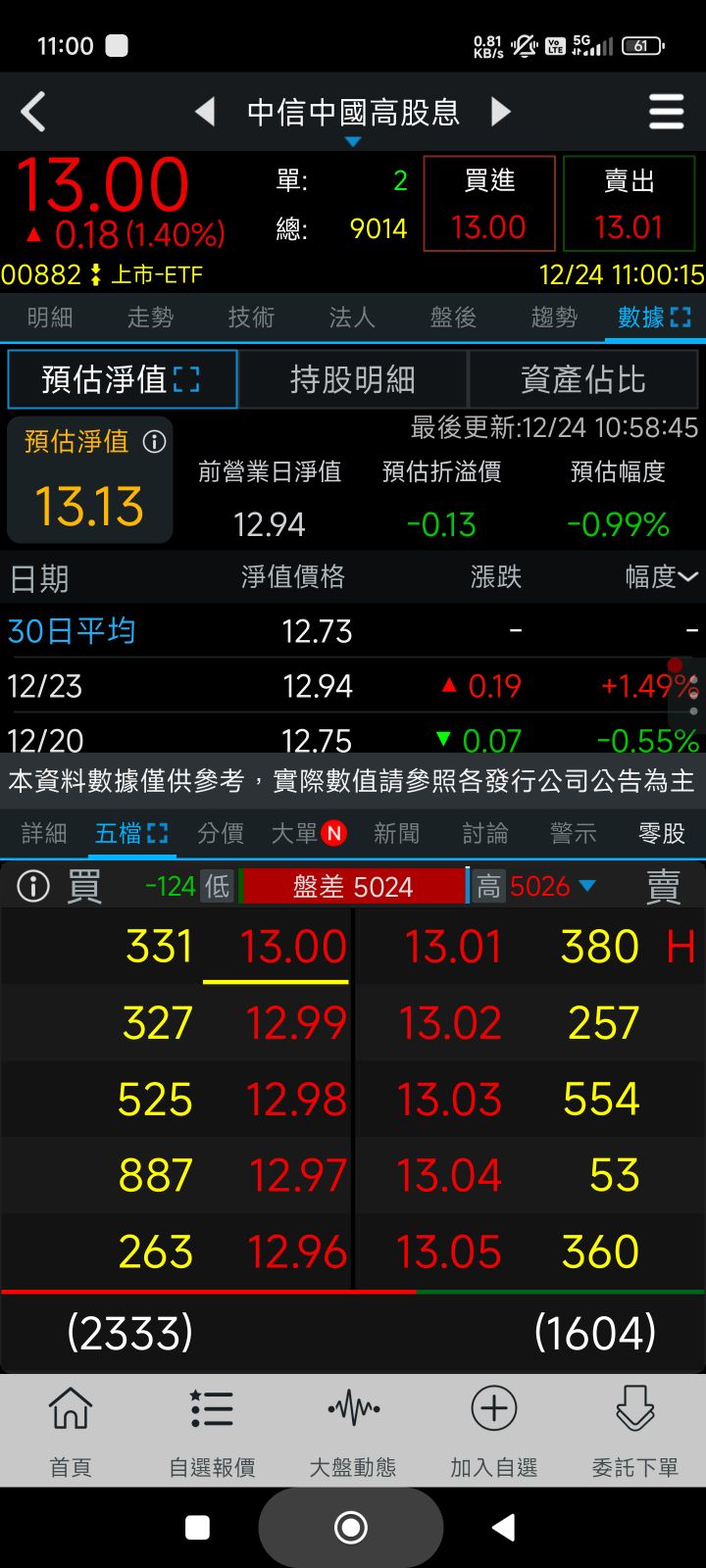This screenshot has height=1568, width=706.
Task: Switch to the 法人 tab
Action: (x=352, y=318)
